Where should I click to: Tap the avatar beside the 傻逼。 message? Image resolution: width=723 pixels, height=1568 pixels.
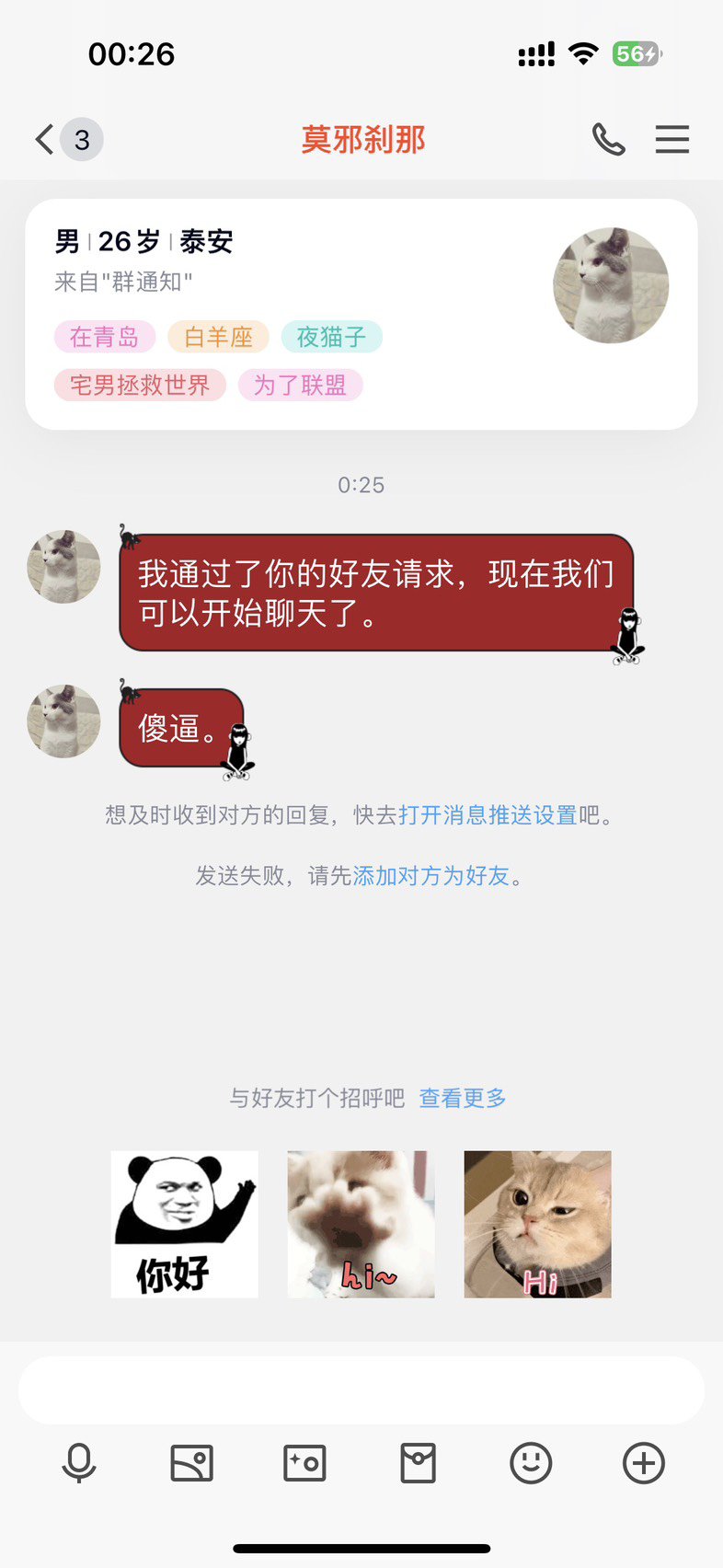point(63,721)
